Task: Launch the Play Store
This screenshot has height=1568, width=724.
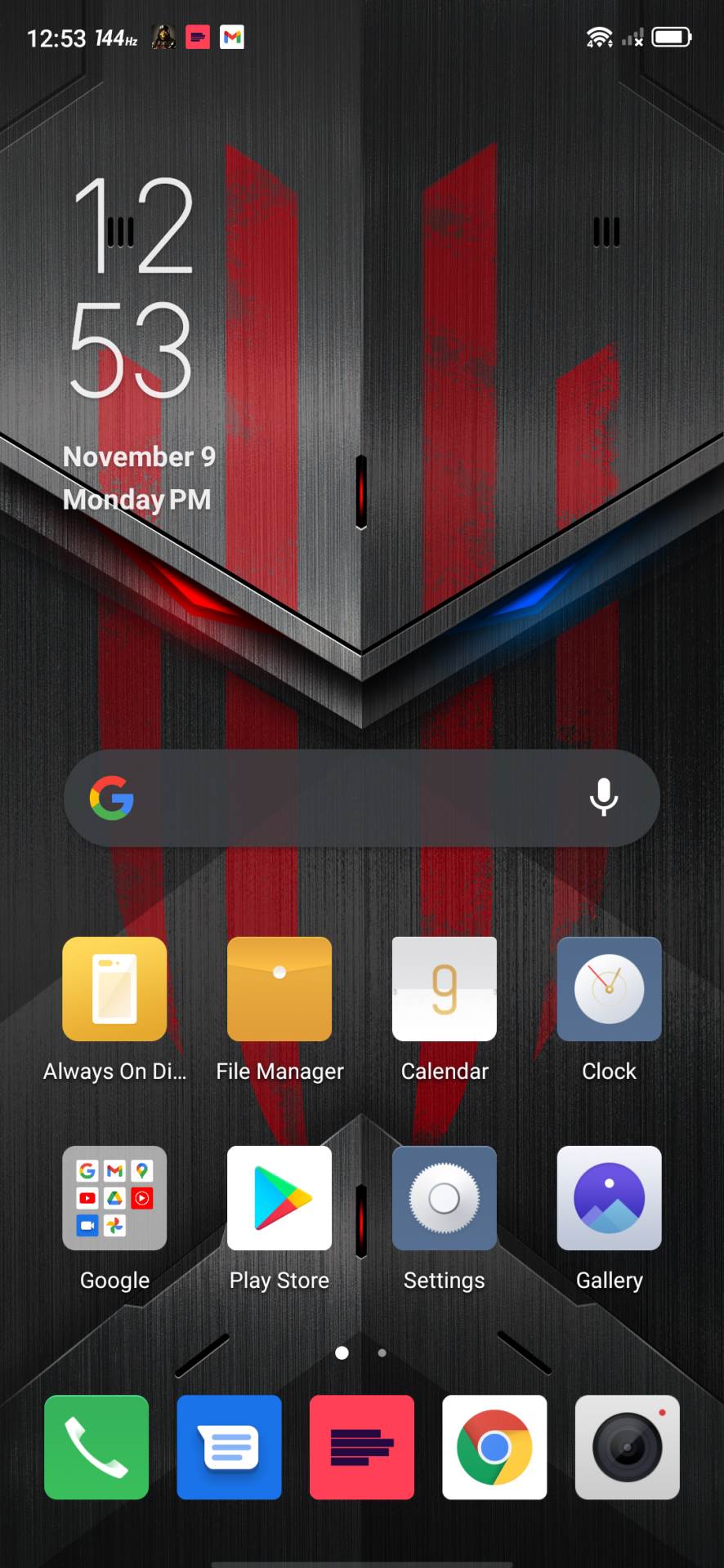Action: (x=279, y=1198)
